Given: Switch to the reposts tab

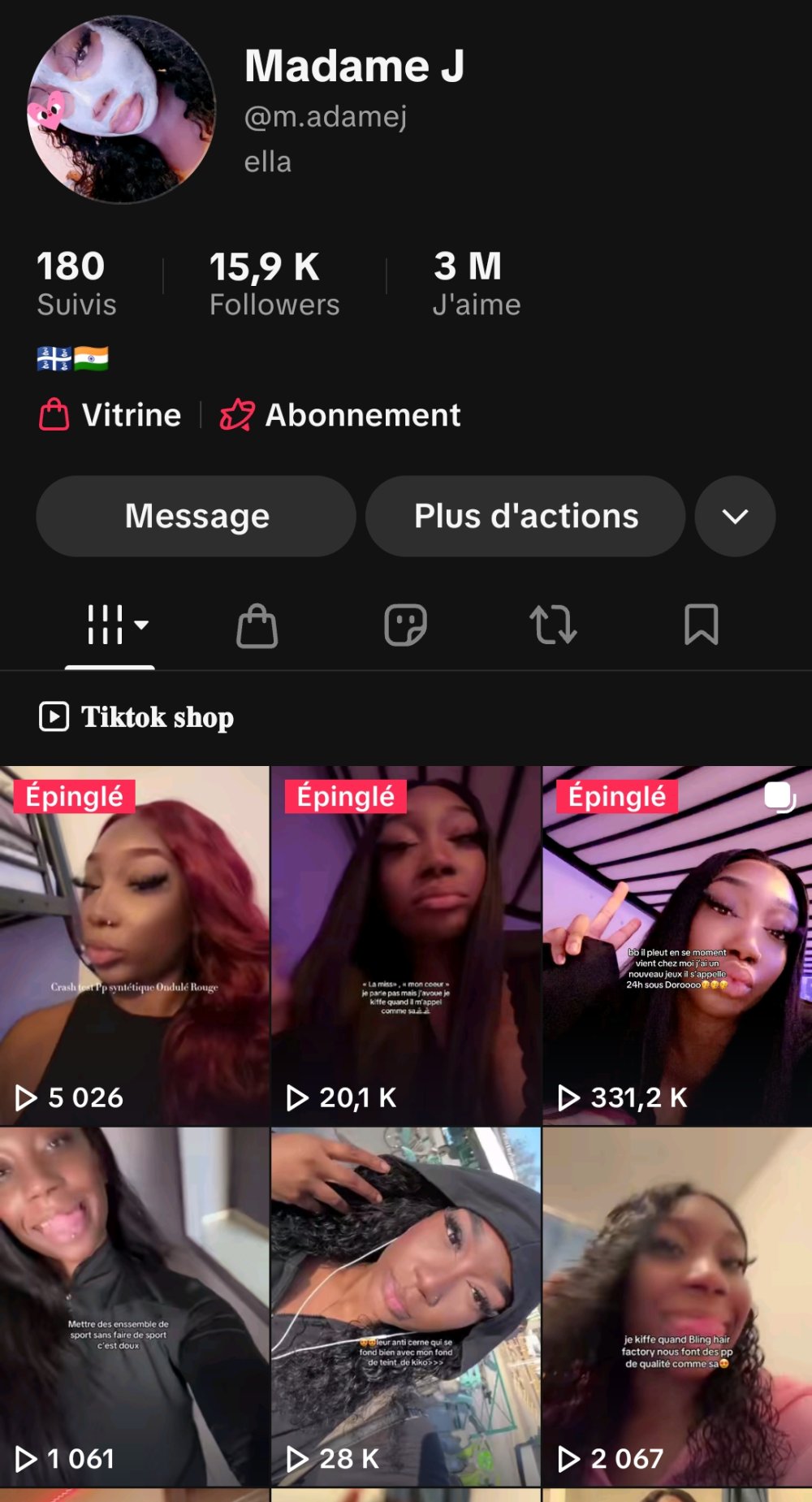Looking at the screenshot, I should point(553,625).
